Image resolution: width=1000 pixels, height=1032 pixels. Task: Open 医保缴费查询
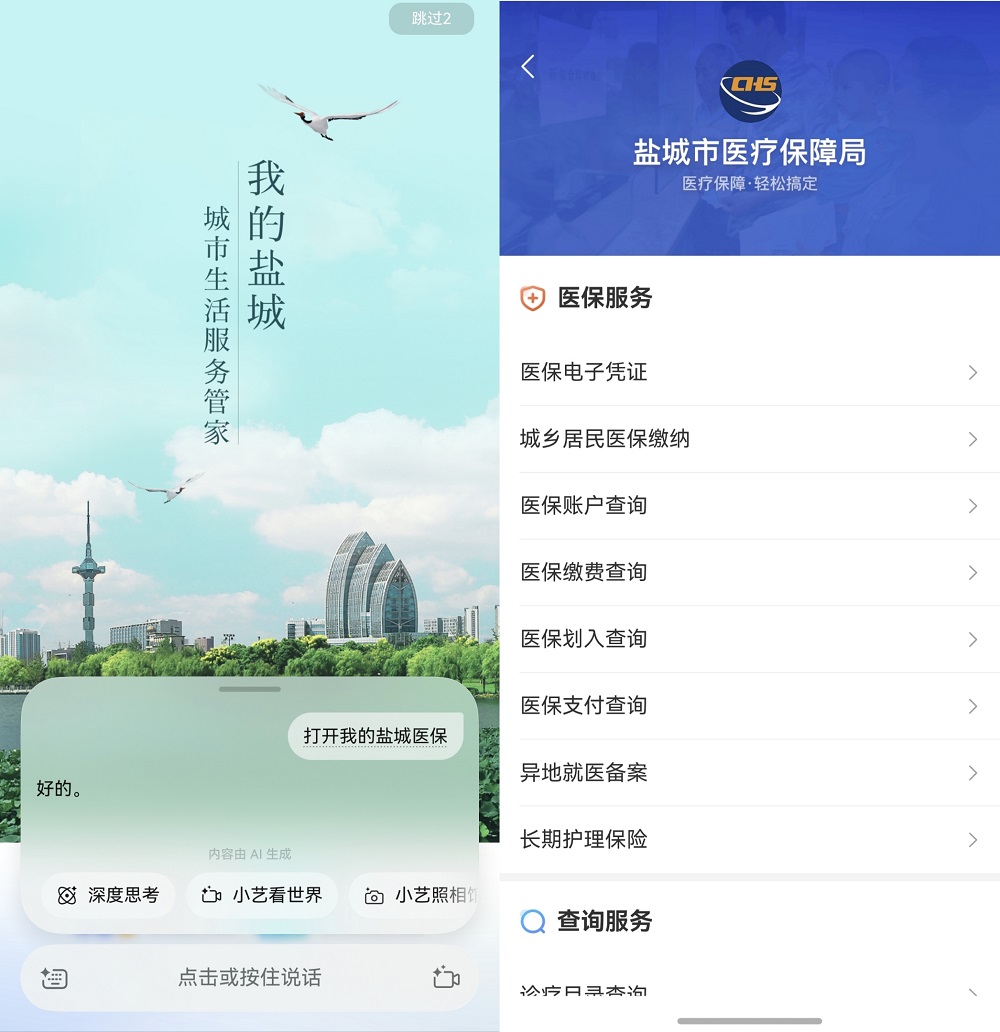coord(749,572)
